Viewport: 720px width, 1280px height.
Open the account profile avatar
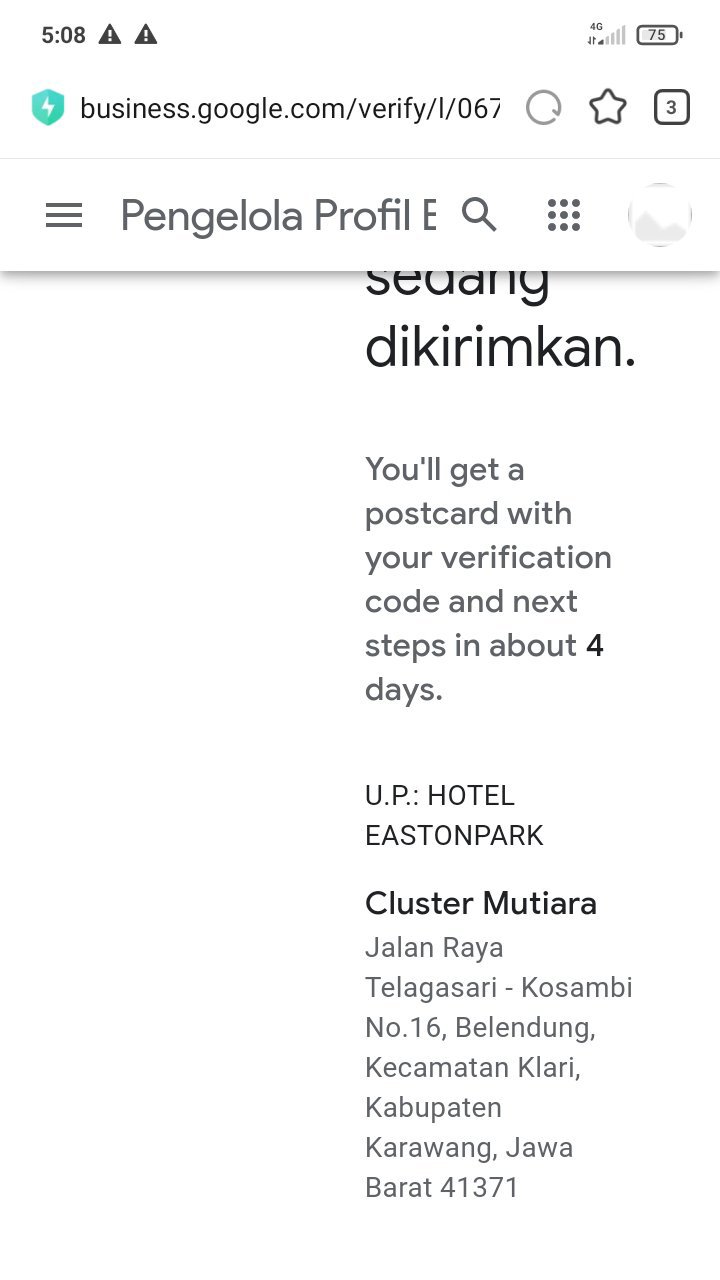pos(659,215)
